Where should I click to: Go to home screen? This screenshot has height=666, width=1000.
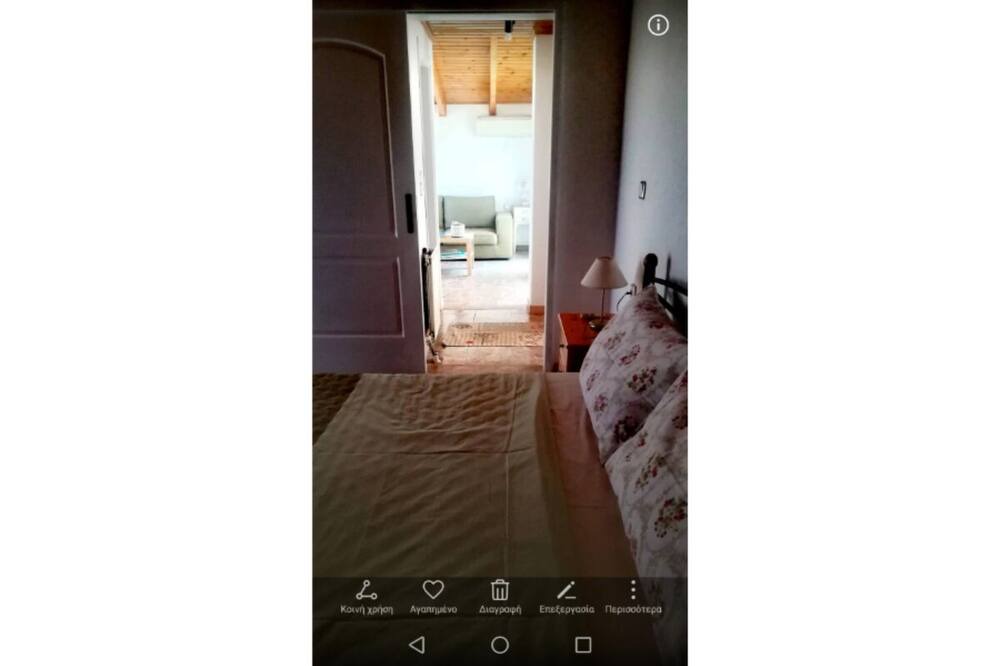(x=500, y=645)
